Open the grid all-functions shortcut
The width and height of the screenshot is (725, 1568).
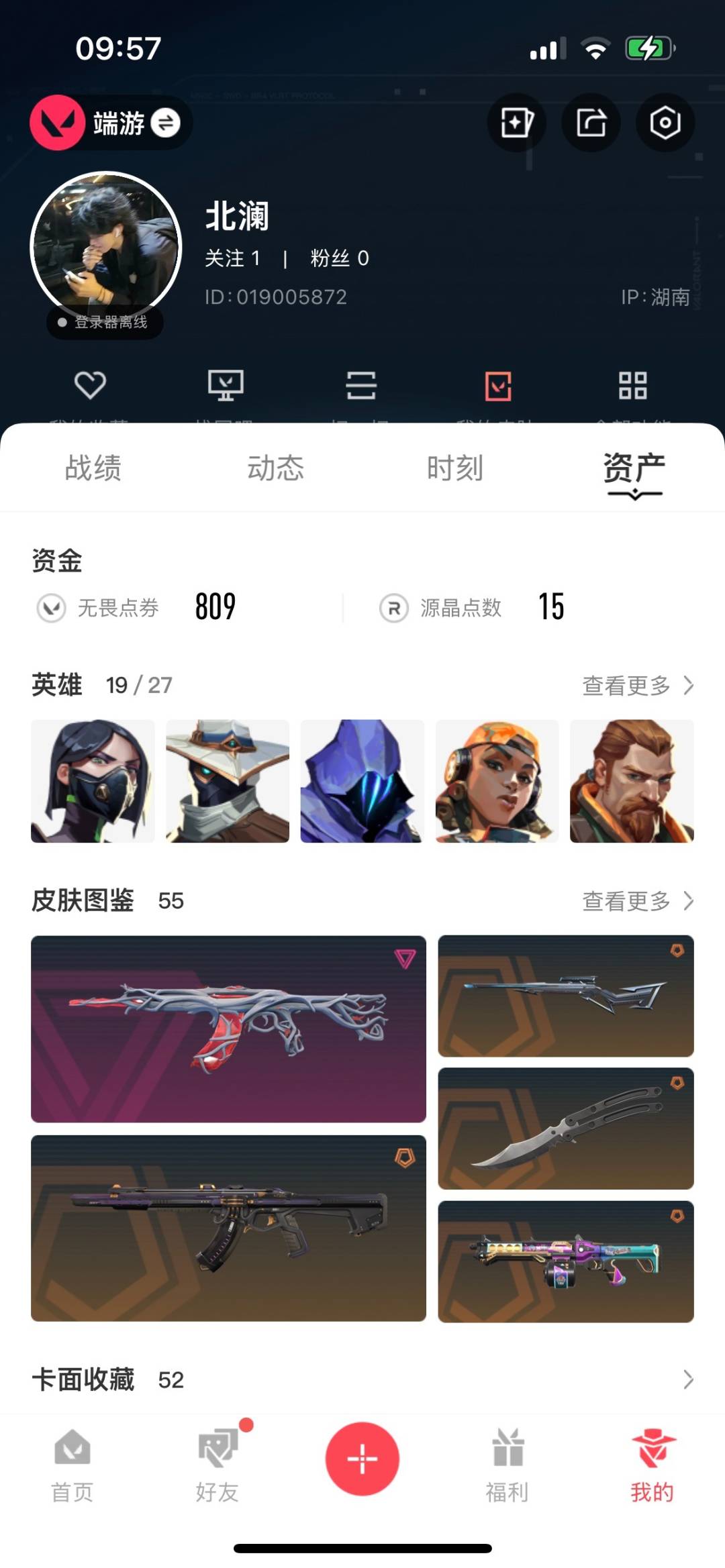pyautogui.click(x=632, y=385)
